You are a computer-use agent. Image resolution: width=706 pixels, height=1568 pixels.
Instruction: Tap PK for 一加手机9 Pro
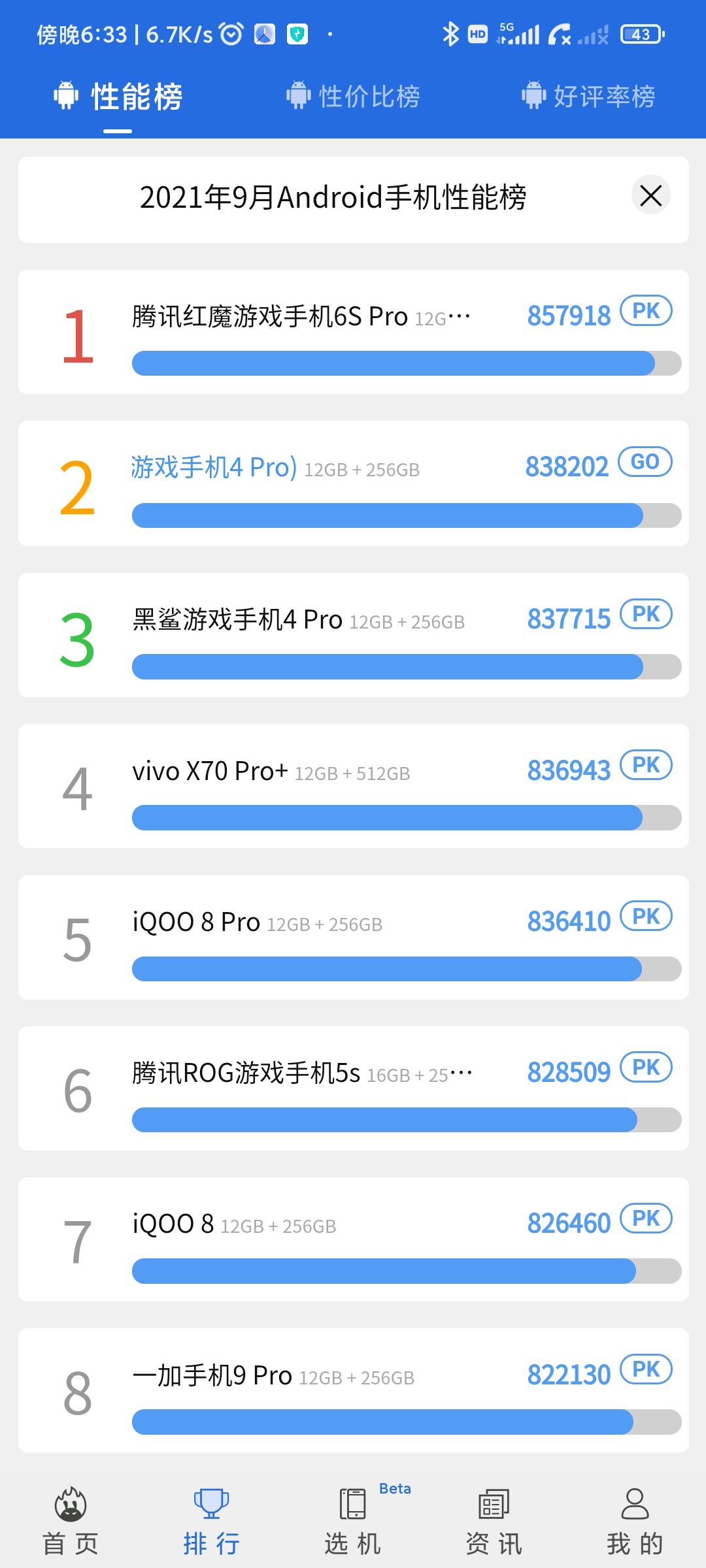[x=646, y=1369]
